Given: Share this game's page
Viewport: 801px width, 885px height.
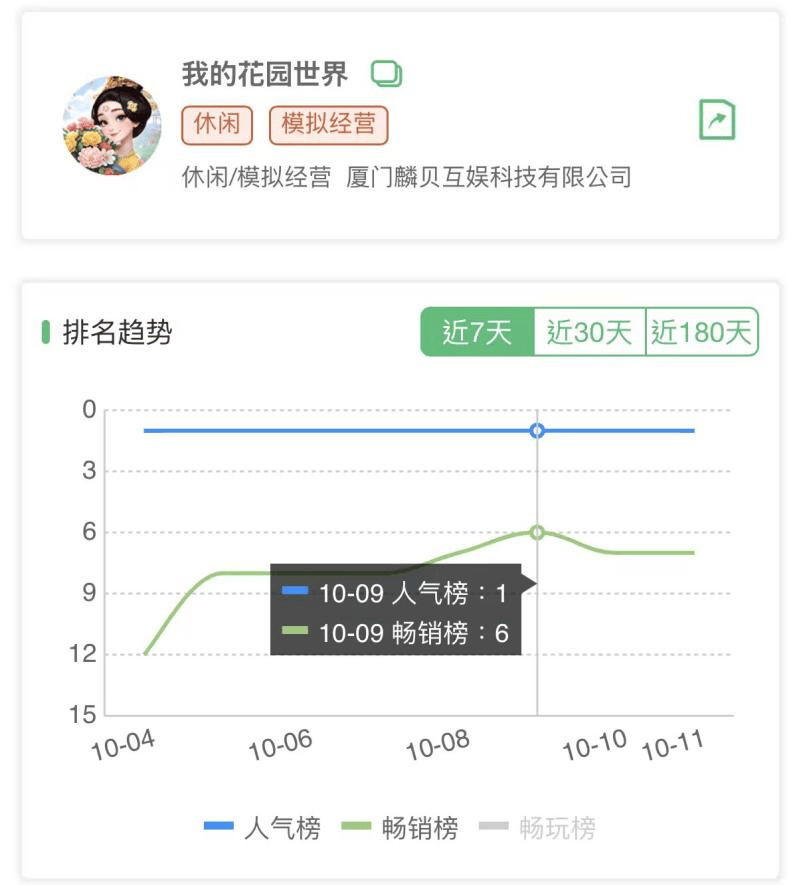Looking at the screenshot, I should (716, 121).
